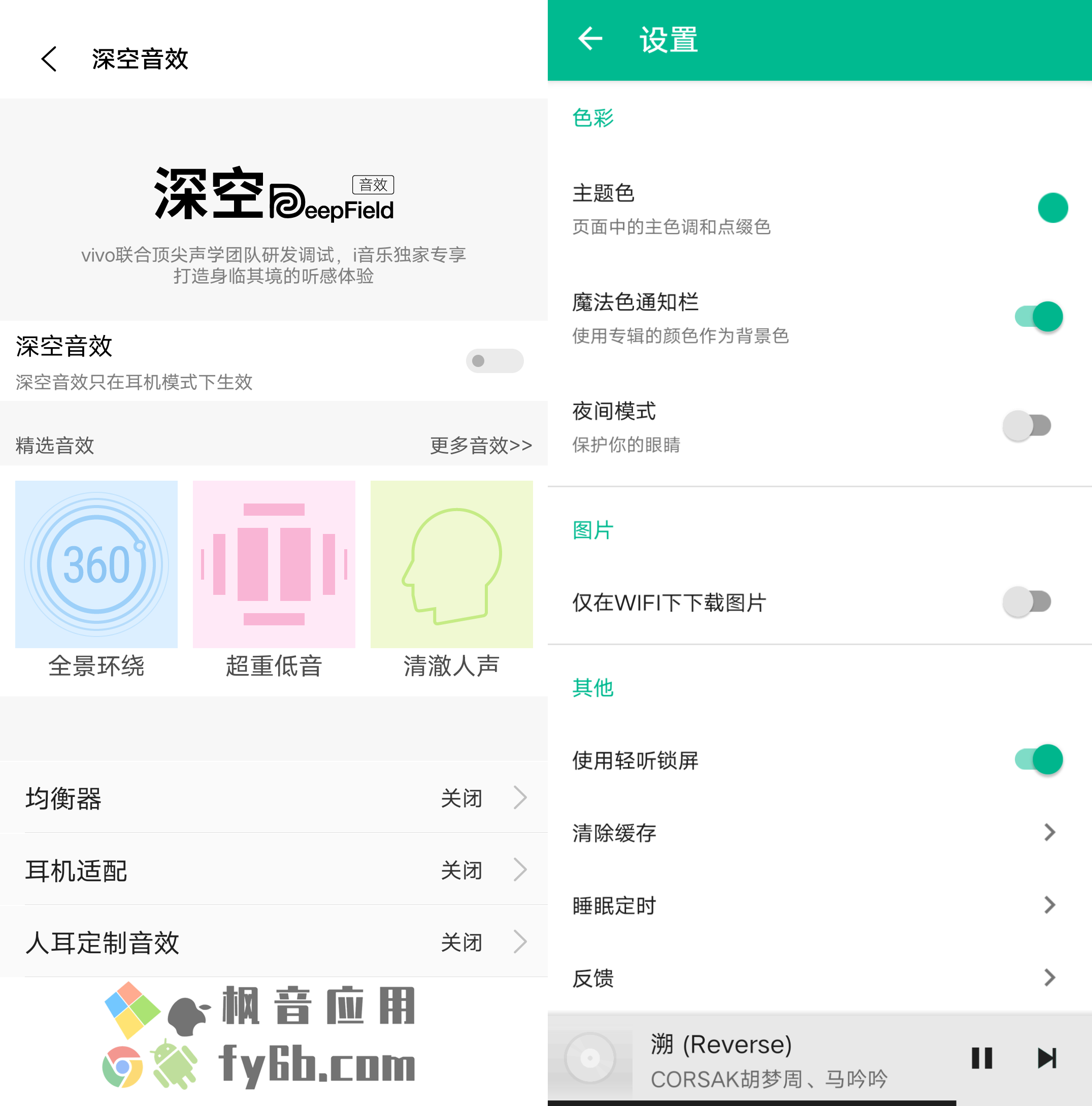Go back from 设置 screen
The height and width of the screenshot is (1106, 1092).
(x=590, y=39)
